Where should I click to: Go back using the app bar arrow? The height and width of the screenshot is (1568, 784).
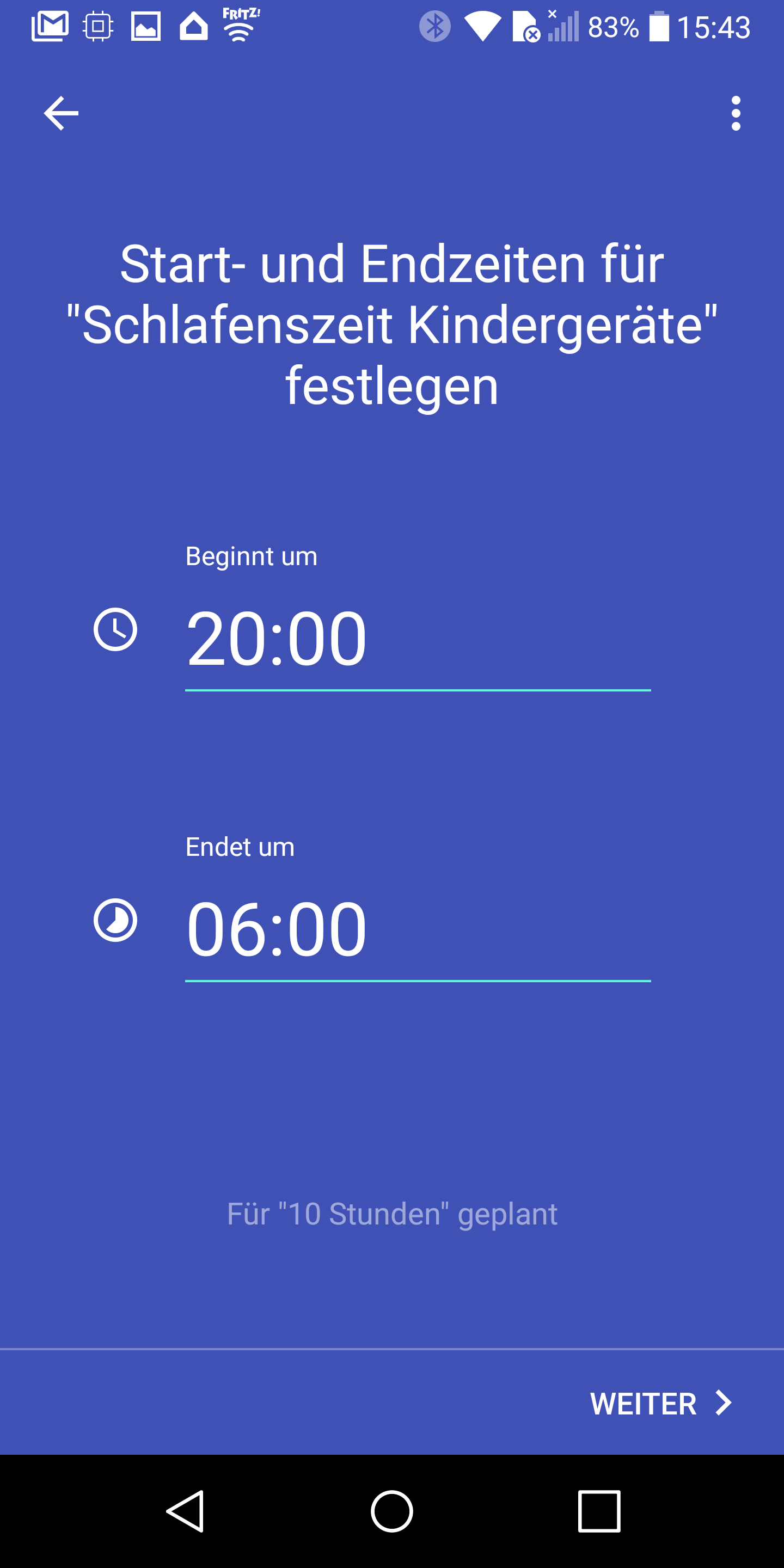point(61,113)
